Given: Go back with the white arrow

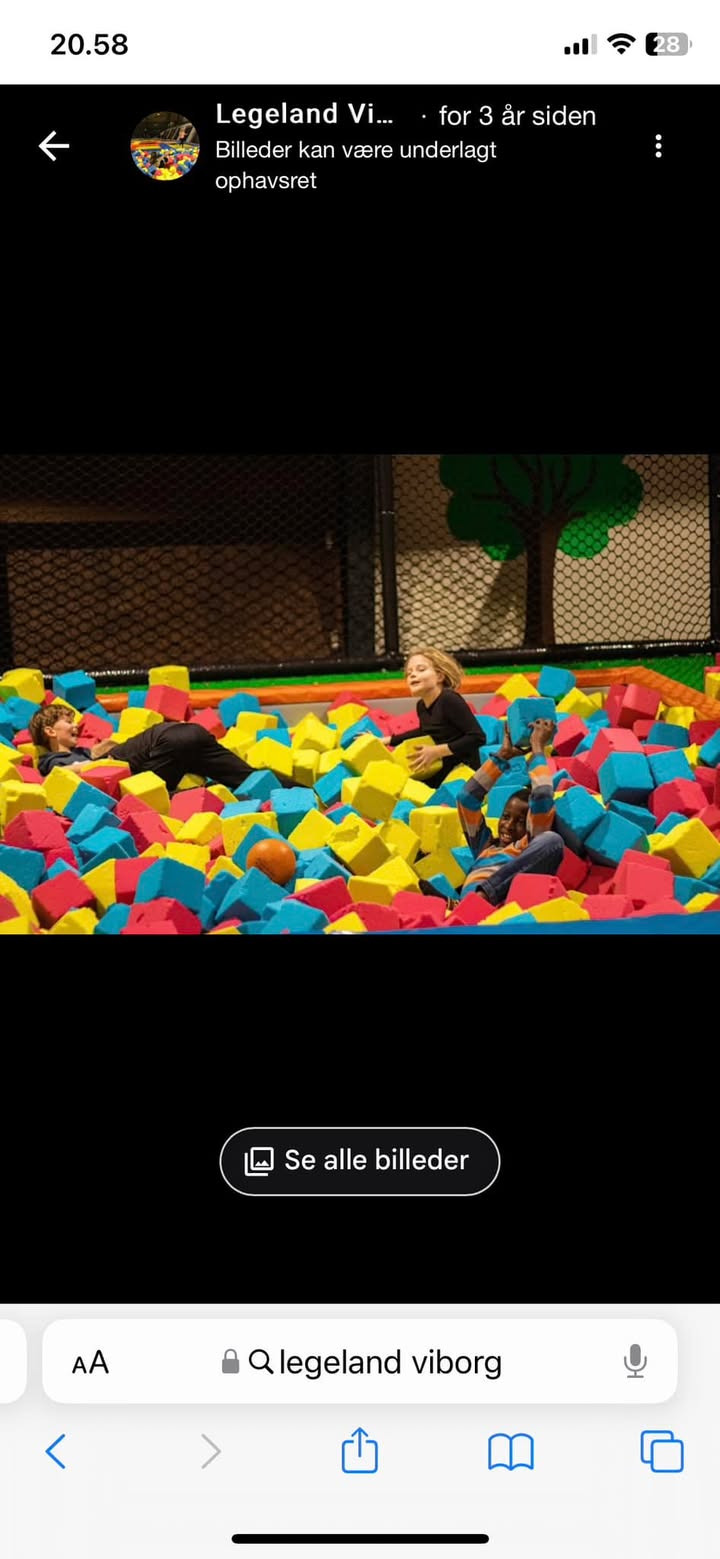Looking at the screenshot, I should (x=54, y=146).
